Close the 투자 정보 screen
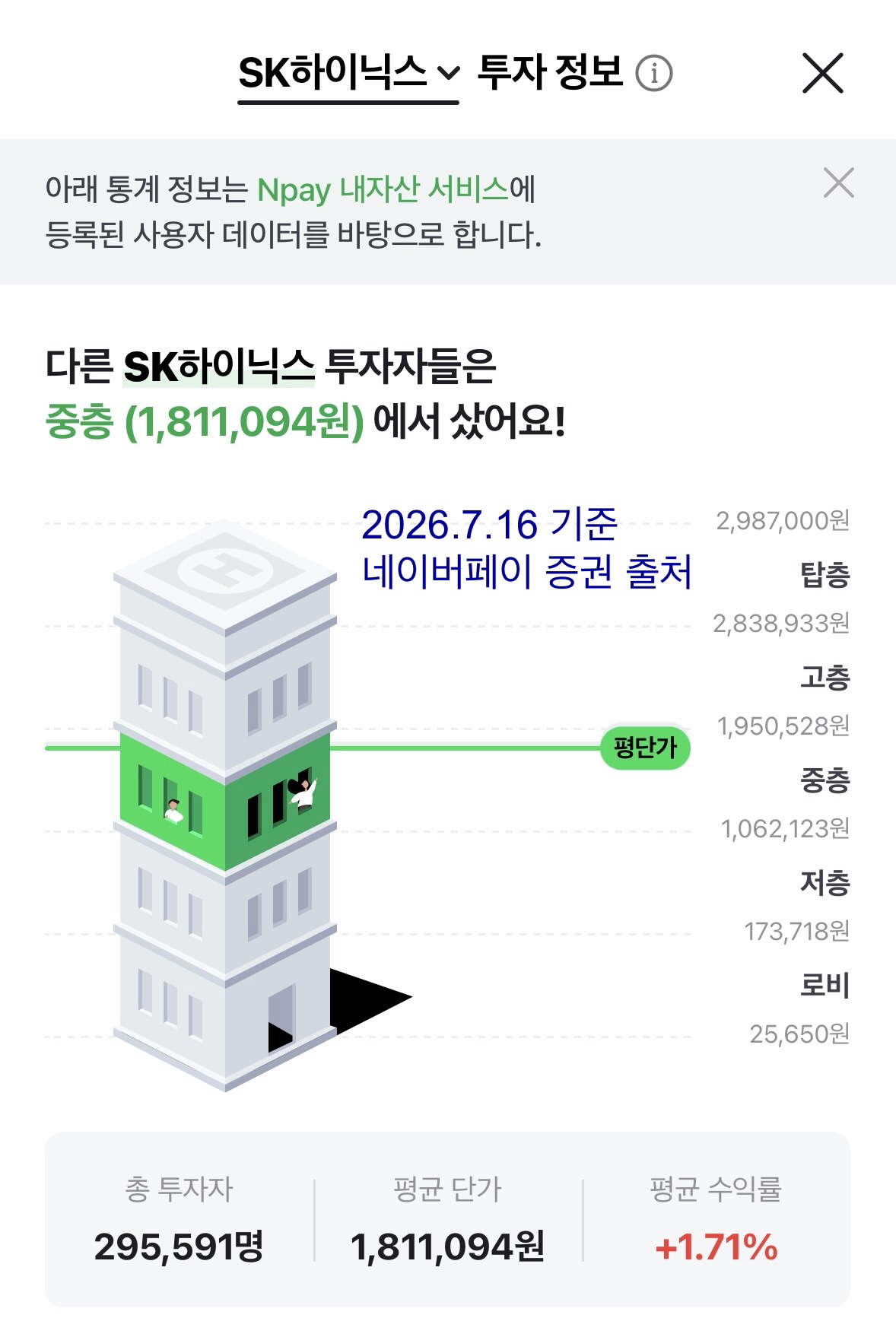The height and width of the screenshot is (1318, 896). 823,74
